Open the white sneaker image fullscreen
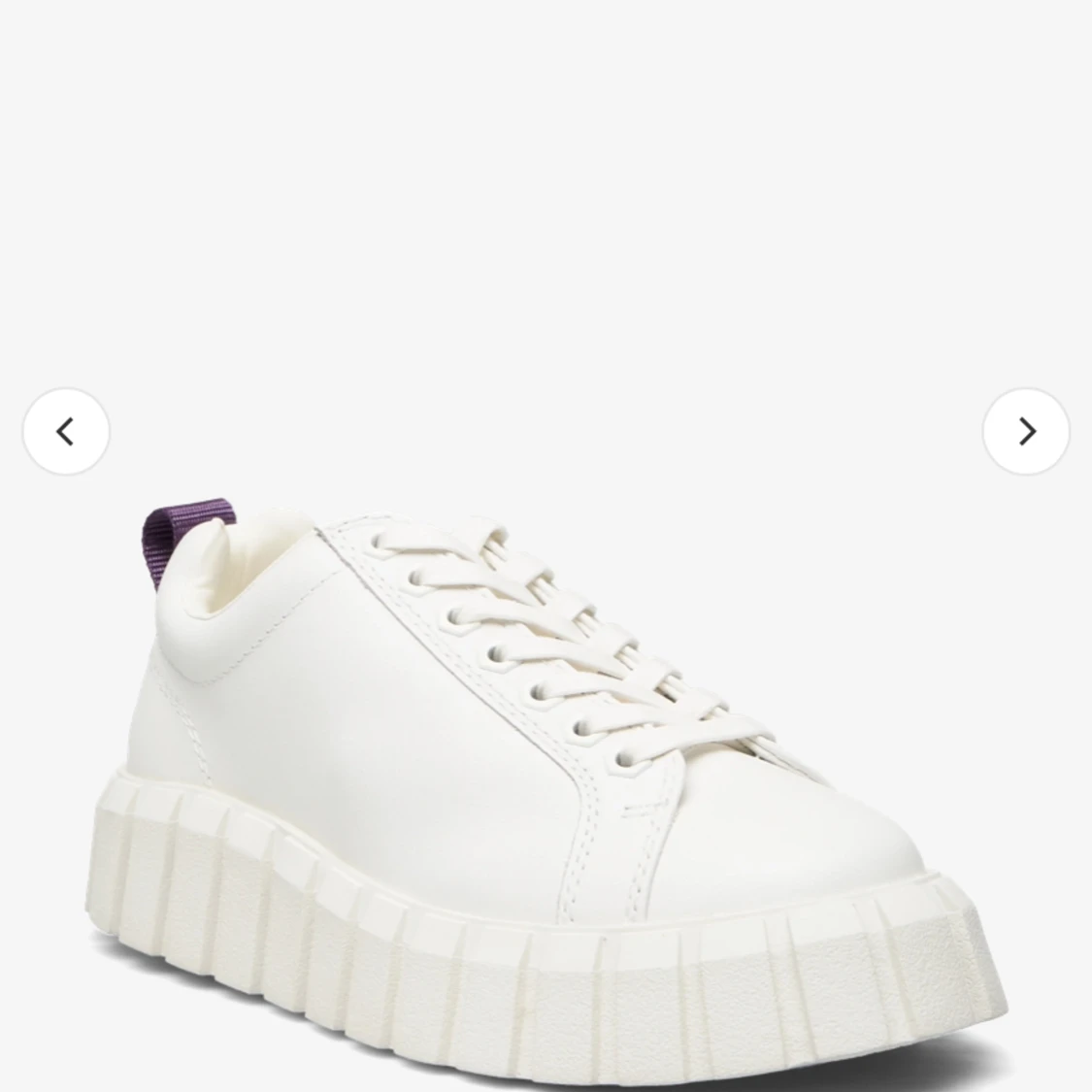 pyautogui.click(x=546, y=787)
